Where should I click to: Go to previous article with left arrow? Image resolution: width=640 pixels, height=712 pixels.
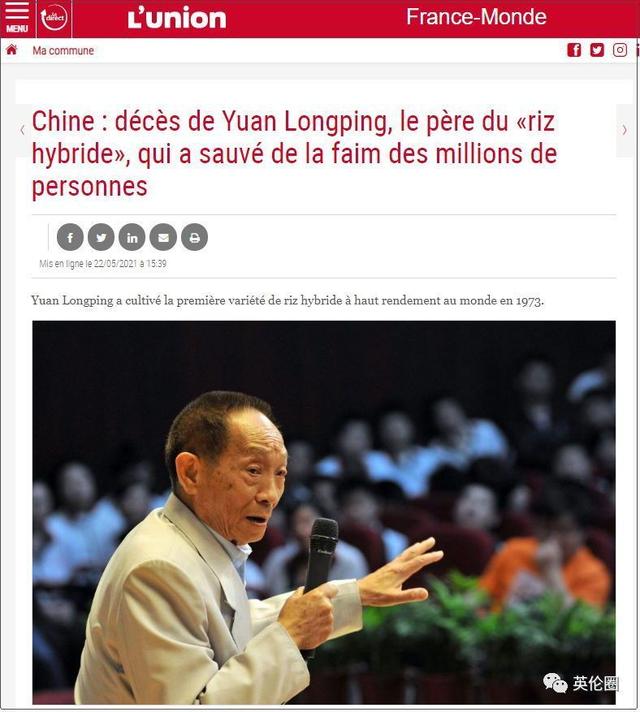[23, 130]
